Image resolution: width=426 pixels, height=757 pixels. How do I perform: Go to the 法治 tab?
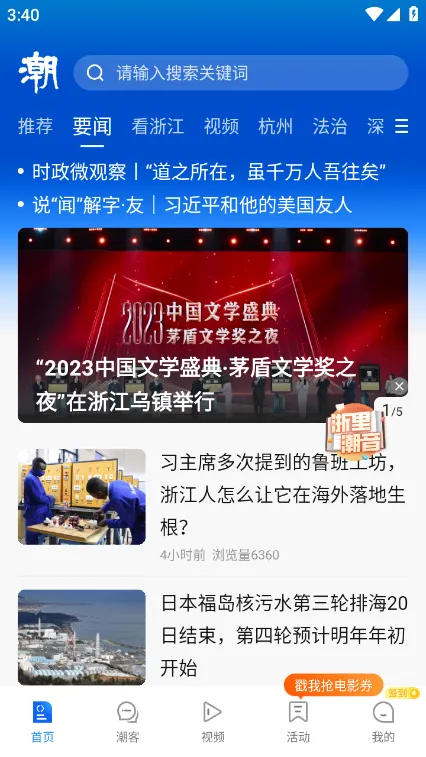click(x=330, y=126)
